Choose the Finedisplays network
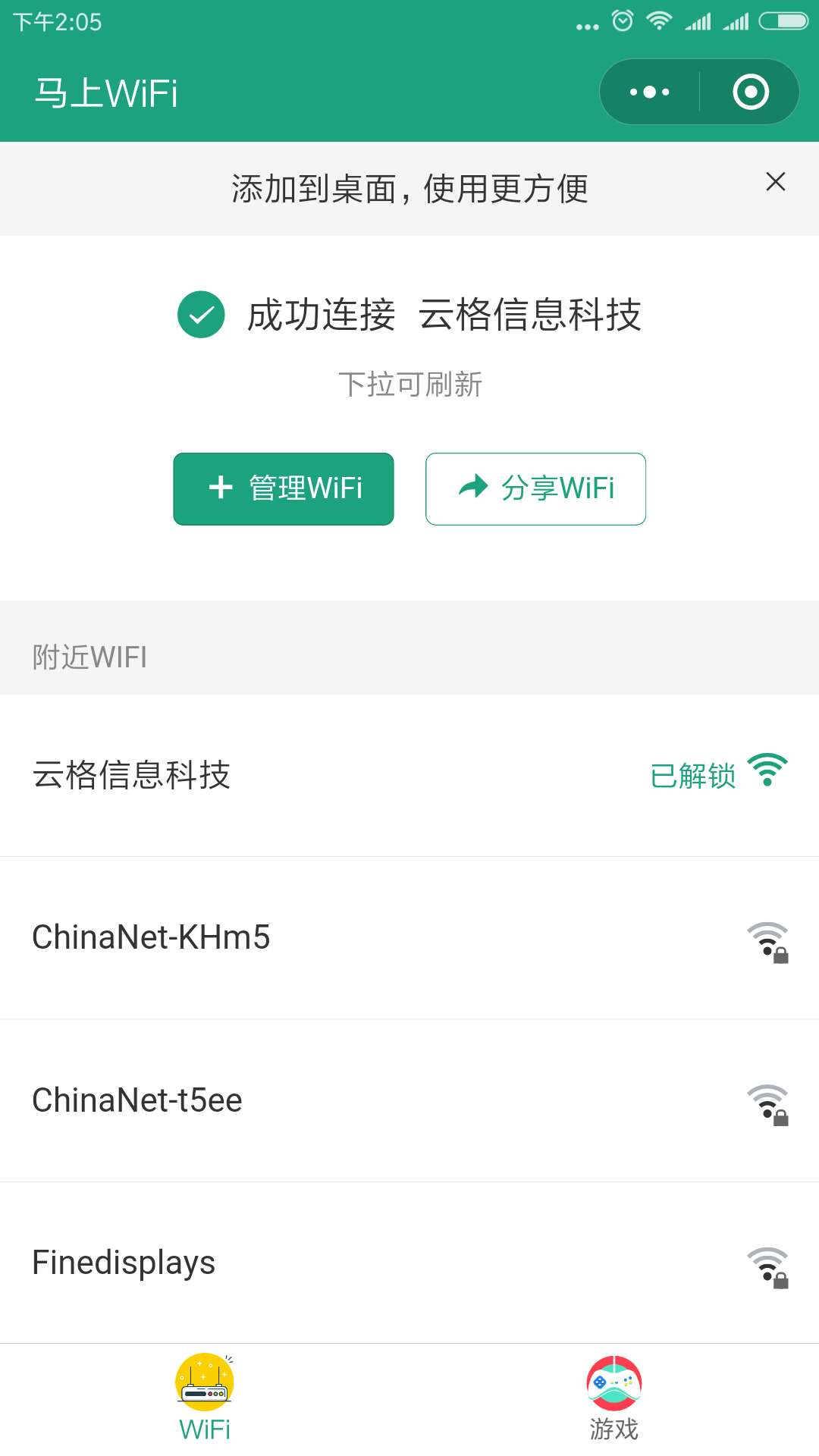This screenshot has width=819, height=1456. tap(409, 1263)
